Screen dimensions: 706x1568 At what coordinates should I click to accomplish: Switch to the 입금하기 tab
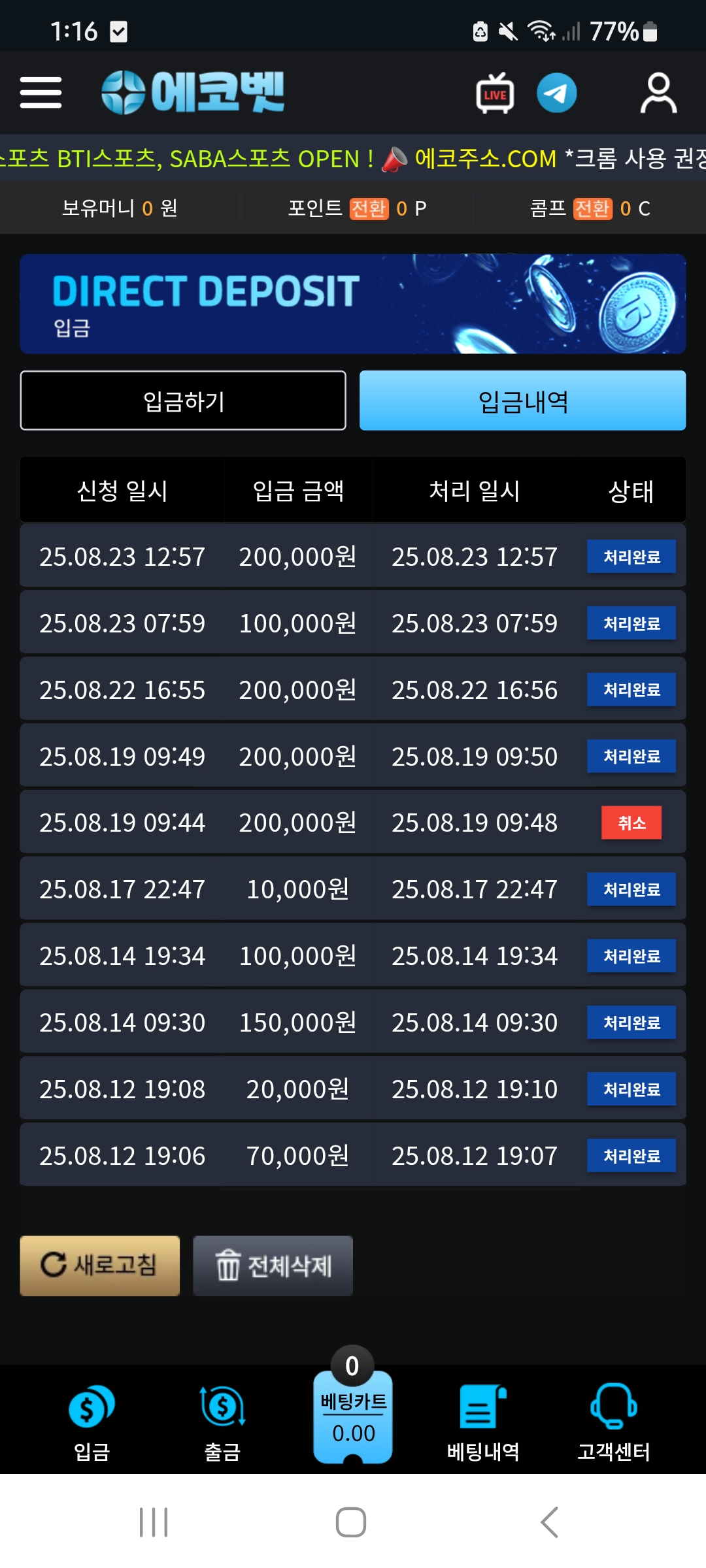click(183, 400)
